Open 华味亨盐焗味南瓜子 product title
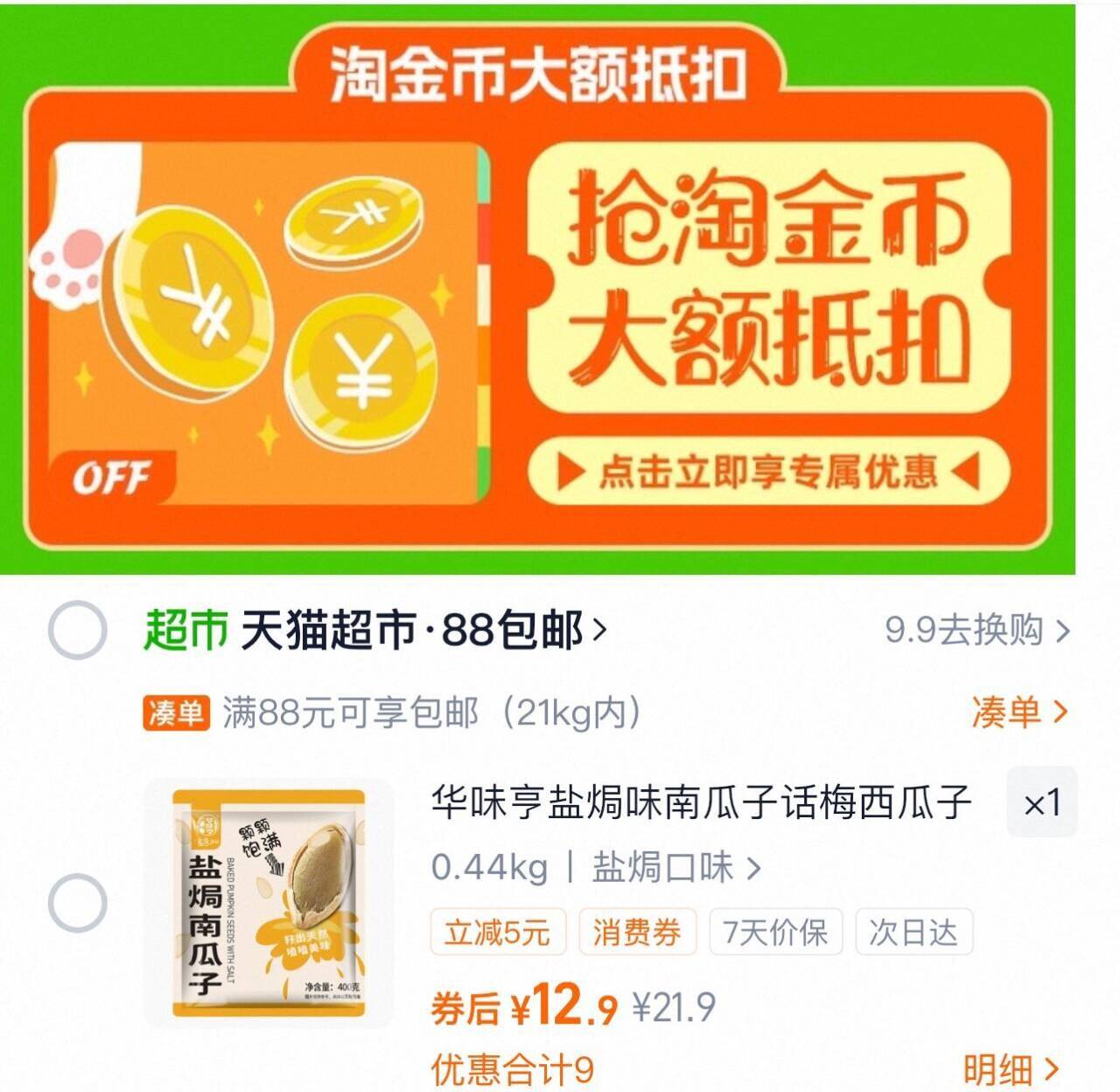The height and width of the screenshot is (1092, 1120). click(x=700, y=801)
